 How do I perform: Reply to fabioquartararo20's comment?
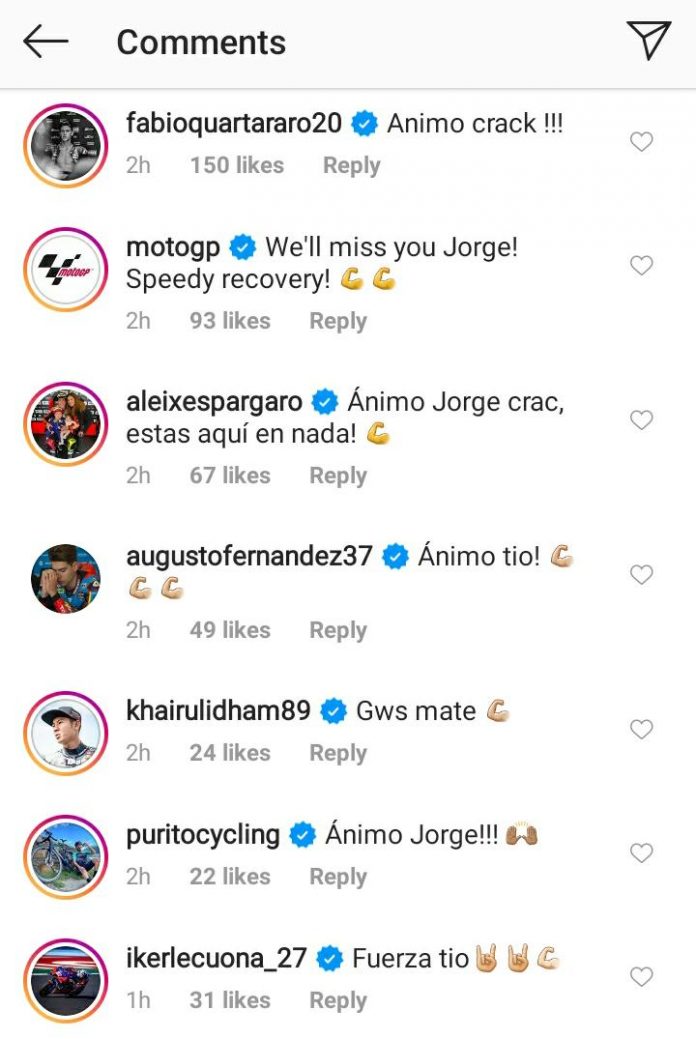tap(351, 165)
